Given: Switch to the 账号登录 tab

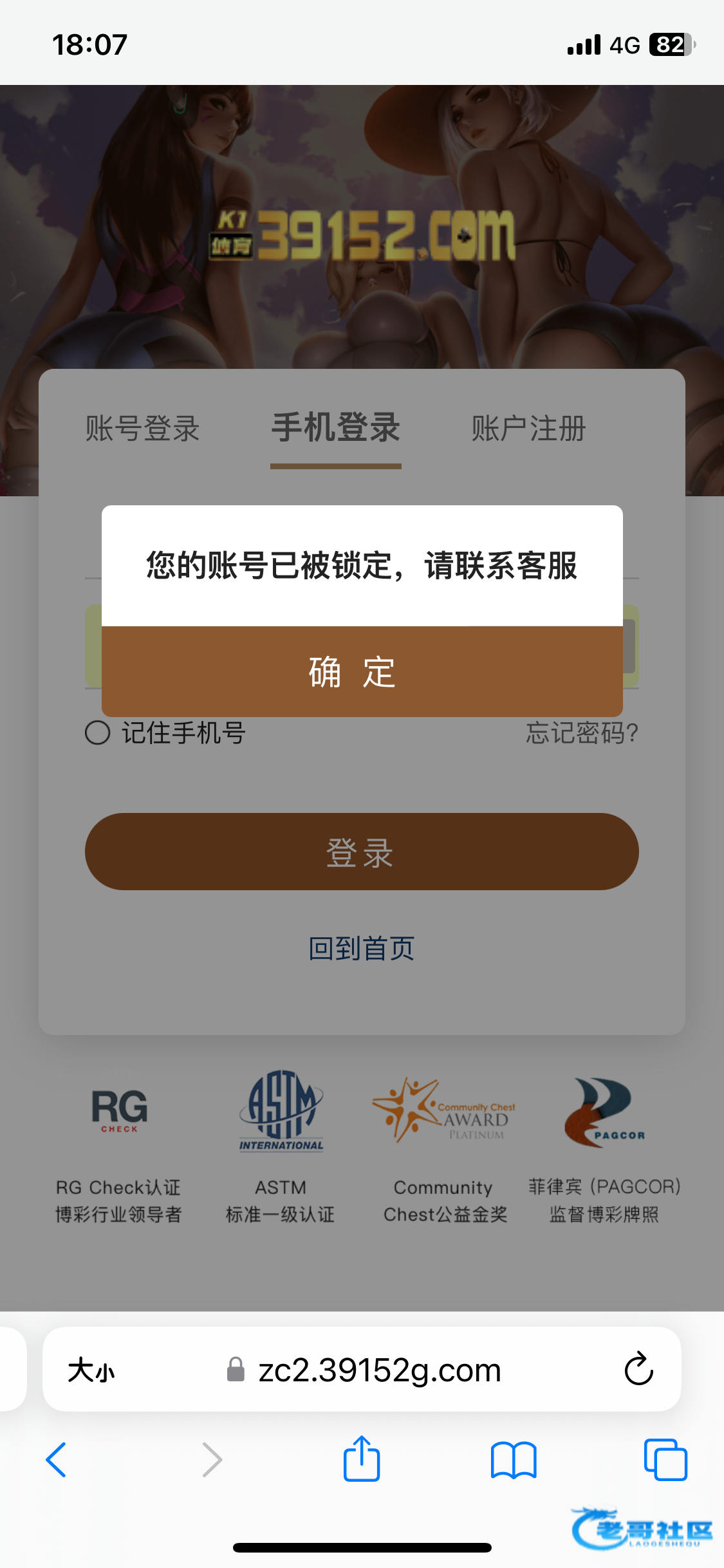Looking at the screenshot, I should [x=143, y=429].
